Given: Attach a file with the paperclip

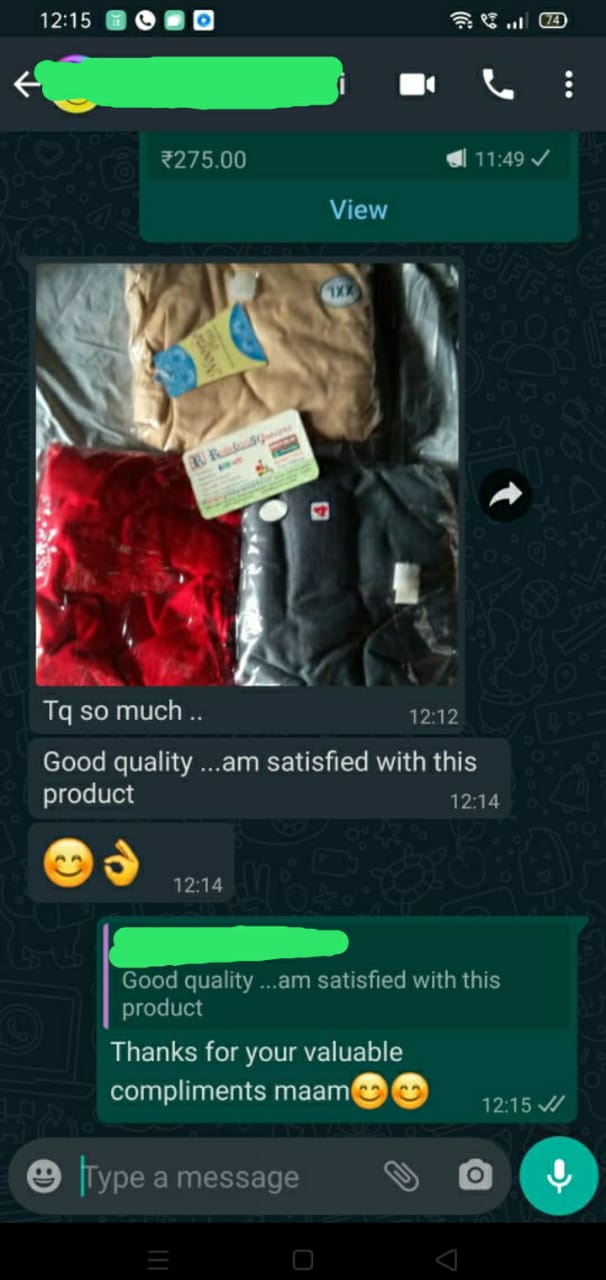Looking at the screenshot, I should pyautogui.click(x=402, y=1177).
